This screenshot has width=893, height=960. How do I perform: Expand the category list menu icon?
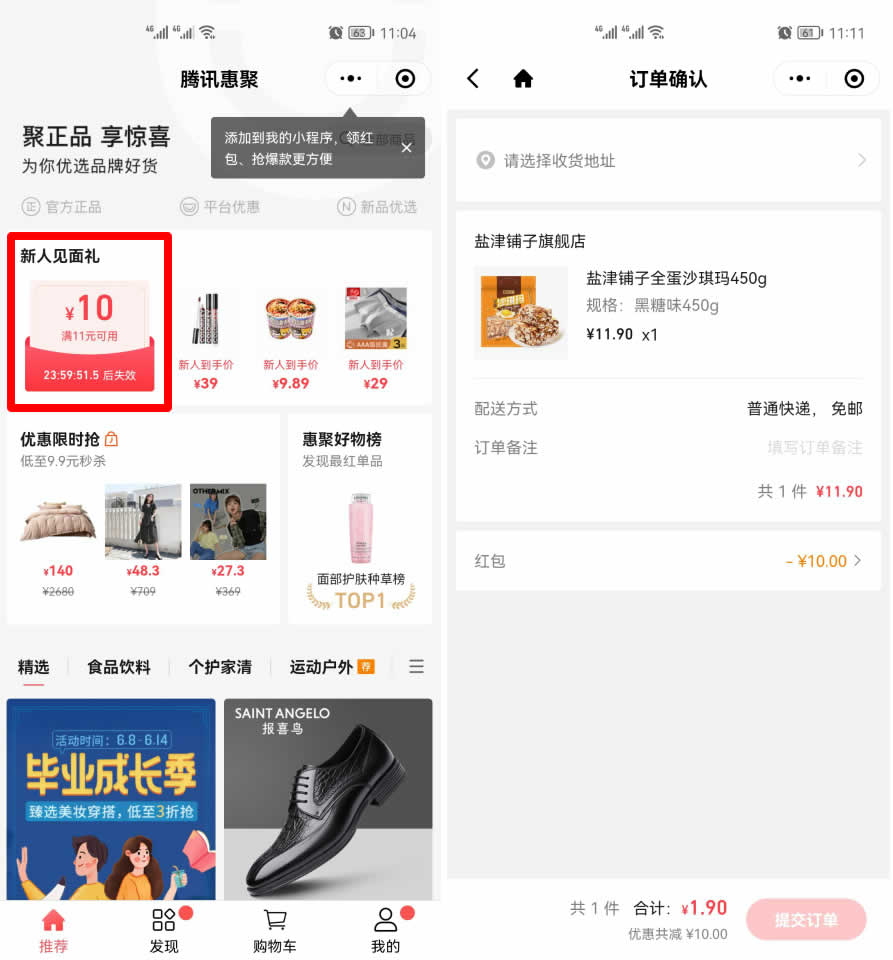click(416, 667)
